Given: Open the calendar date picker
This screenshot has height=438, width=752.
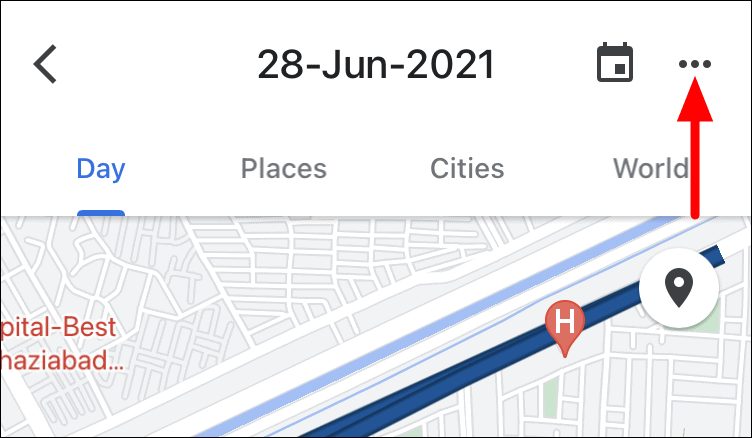Looking at the screenshot, I should 615,65.
